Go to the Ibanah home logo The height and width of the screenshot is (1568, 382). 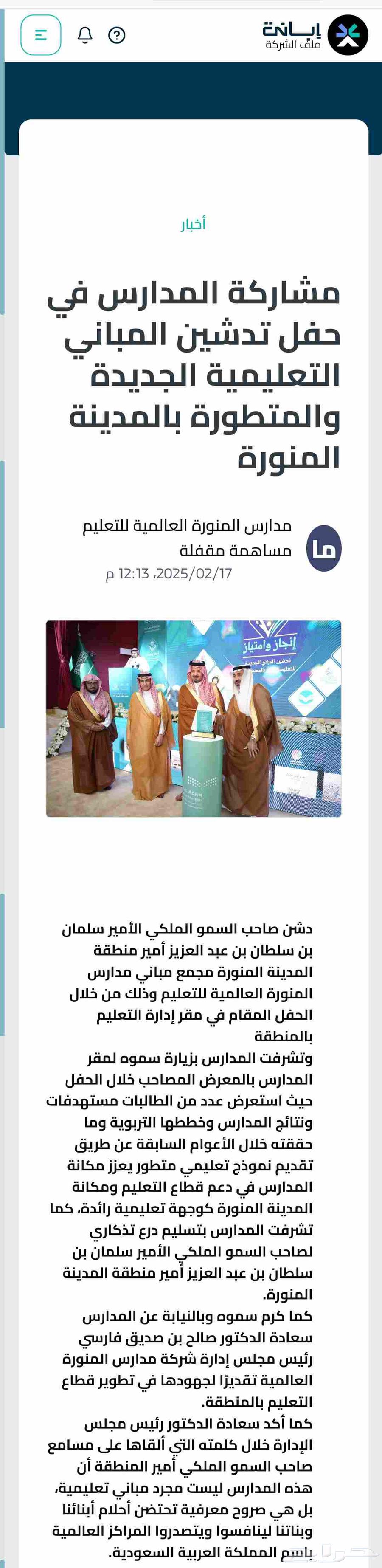pyautogui.click(x=316, y=35)
